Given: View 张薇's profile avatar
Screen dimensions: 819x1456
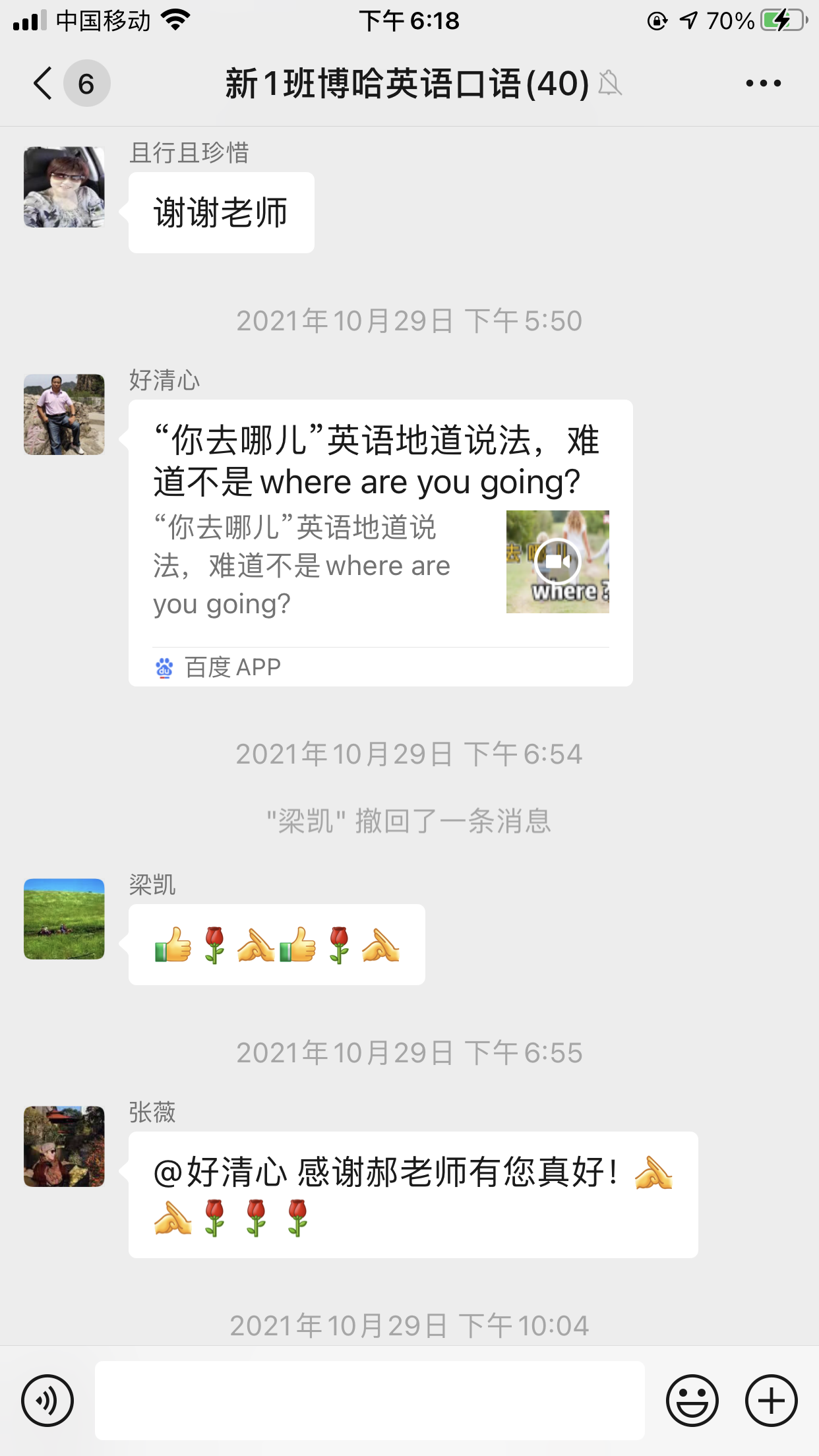Looking at the screenshot, I should [x=64, y=1147].
